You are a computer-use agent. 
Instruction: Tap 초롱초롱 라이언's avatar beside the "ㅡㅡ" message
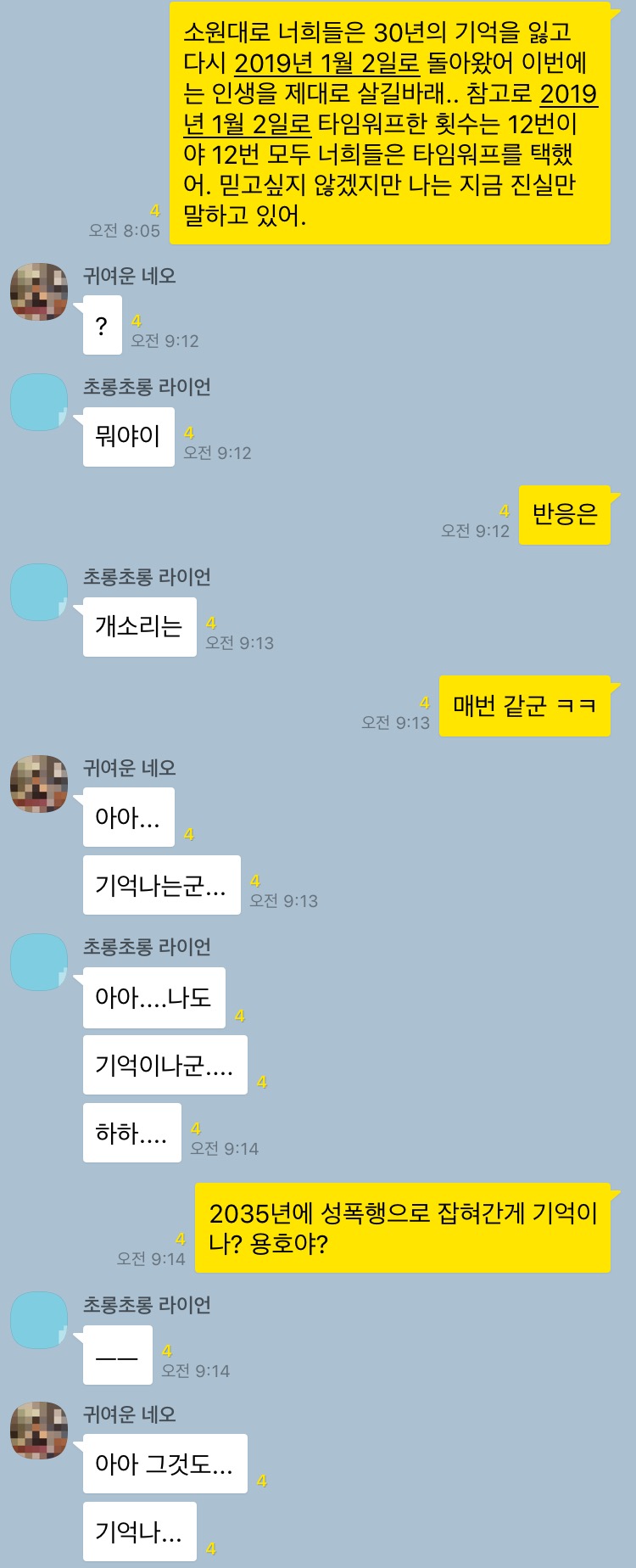click(39, 1320)
